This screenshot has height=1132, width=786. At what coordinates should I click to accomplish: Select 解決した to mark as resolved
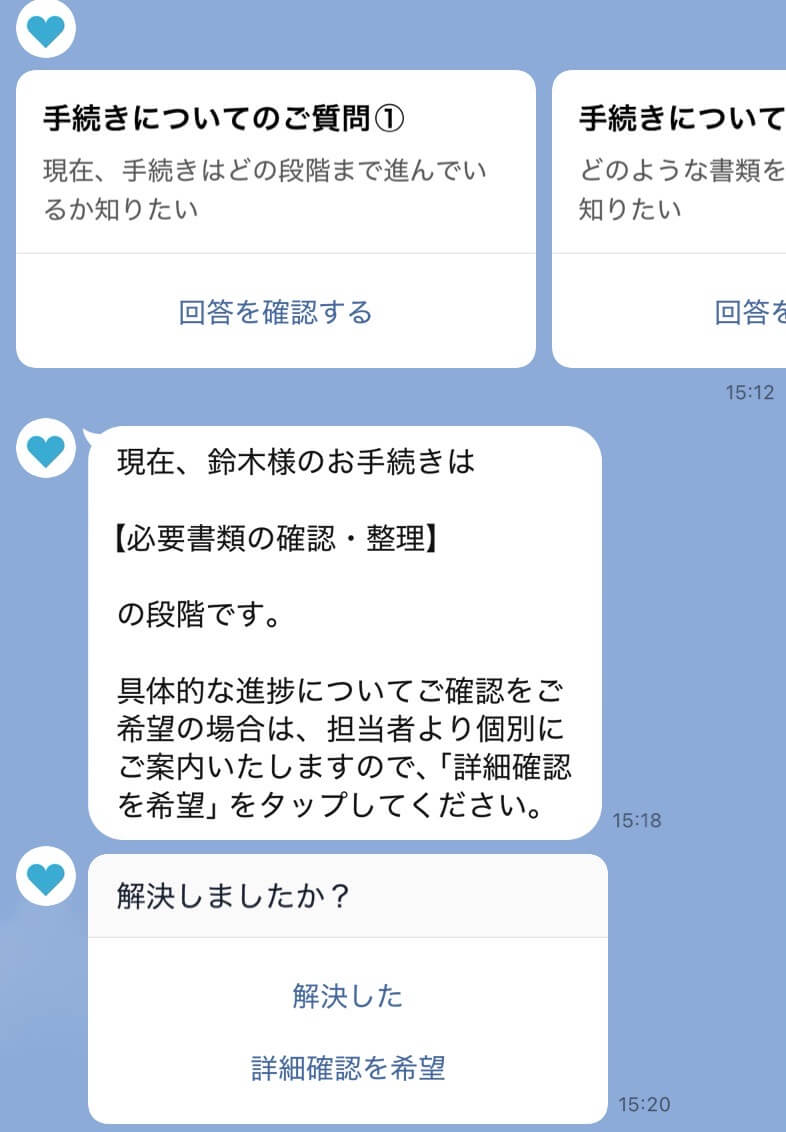pyautogui.click(x=347, y=996)
